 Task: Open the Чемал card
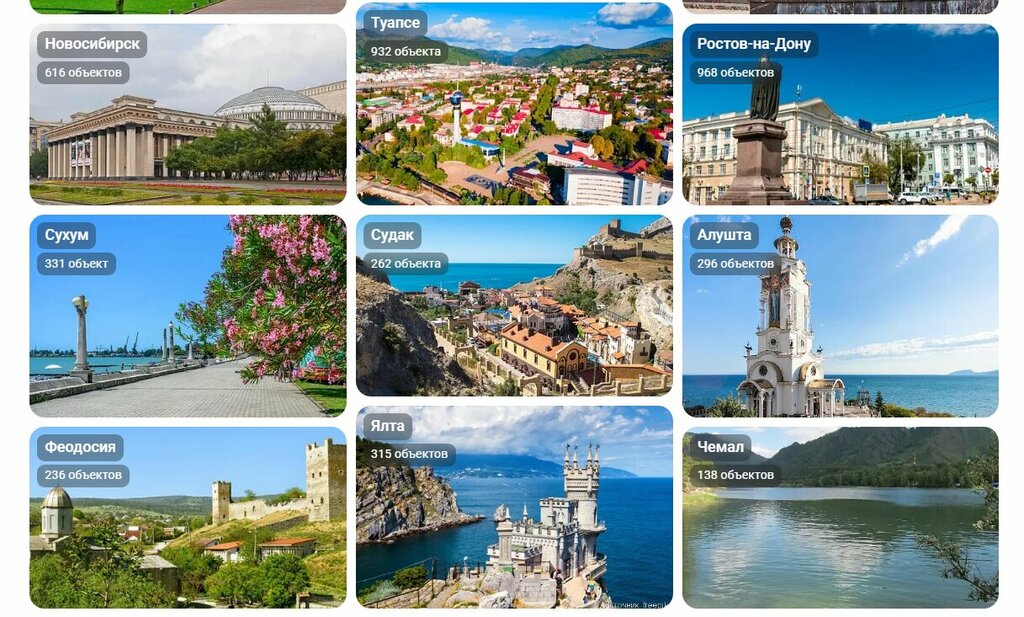840,518
